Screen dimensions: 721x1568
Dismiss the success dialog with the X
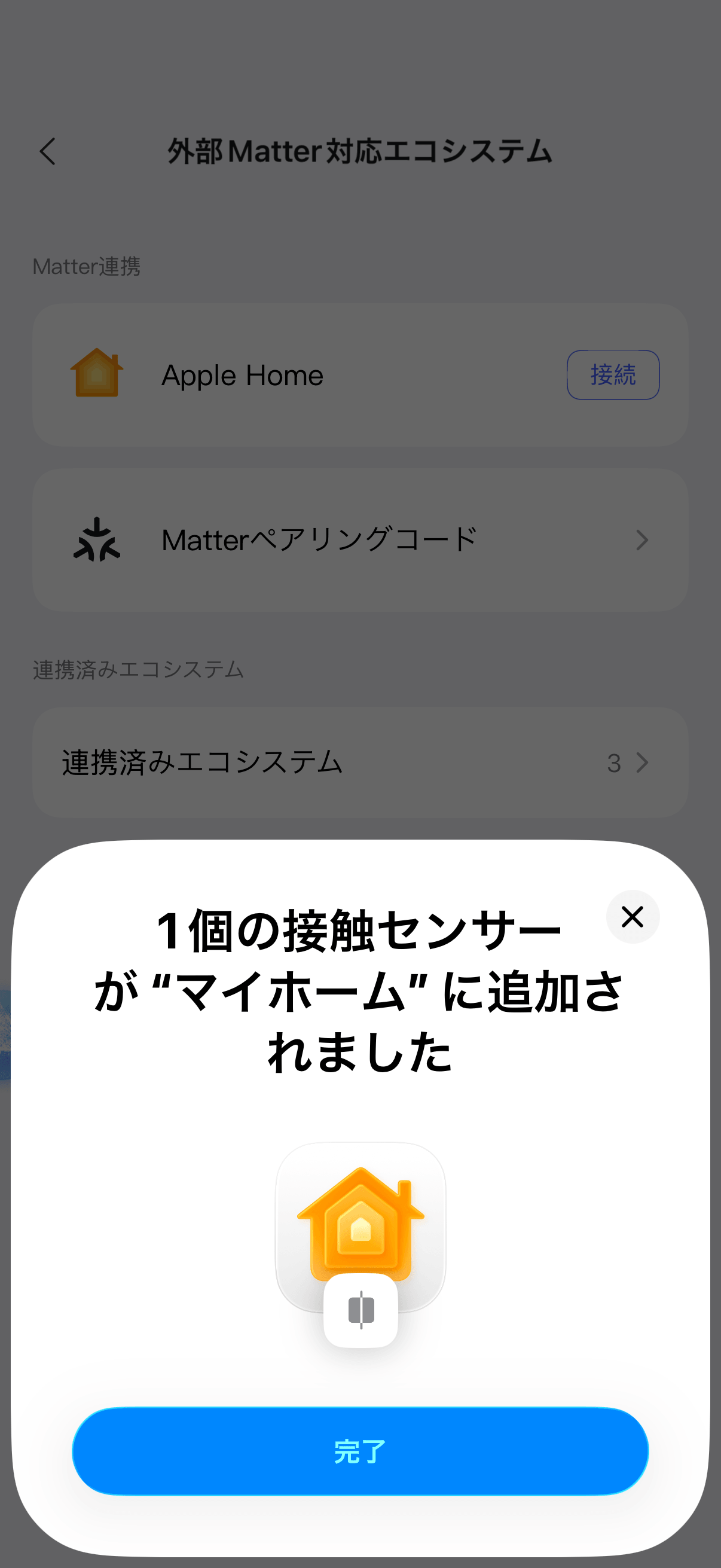coord(632,917)
